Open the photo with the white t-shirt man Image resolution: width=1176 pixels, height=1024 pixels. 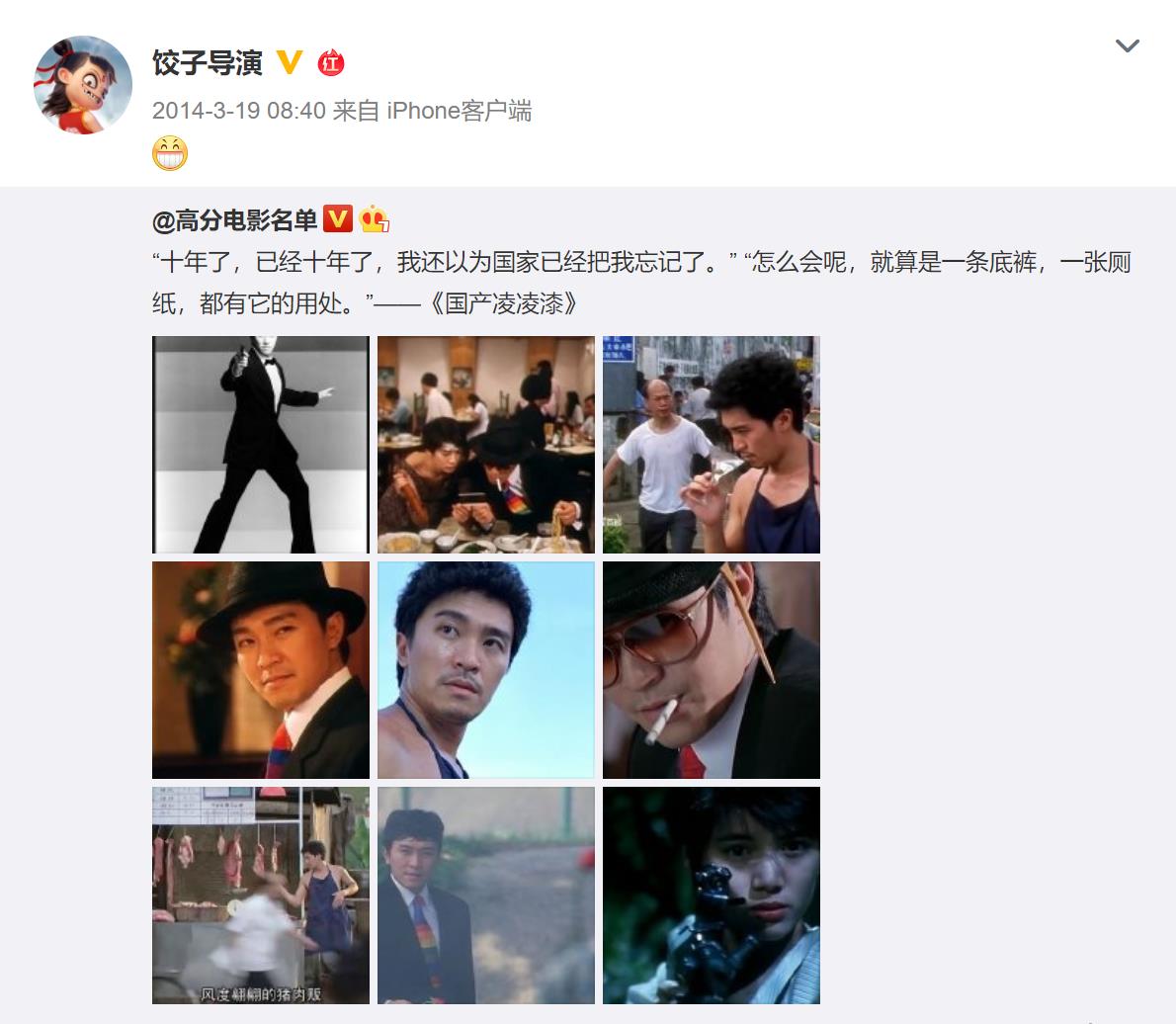click(712, 445)
